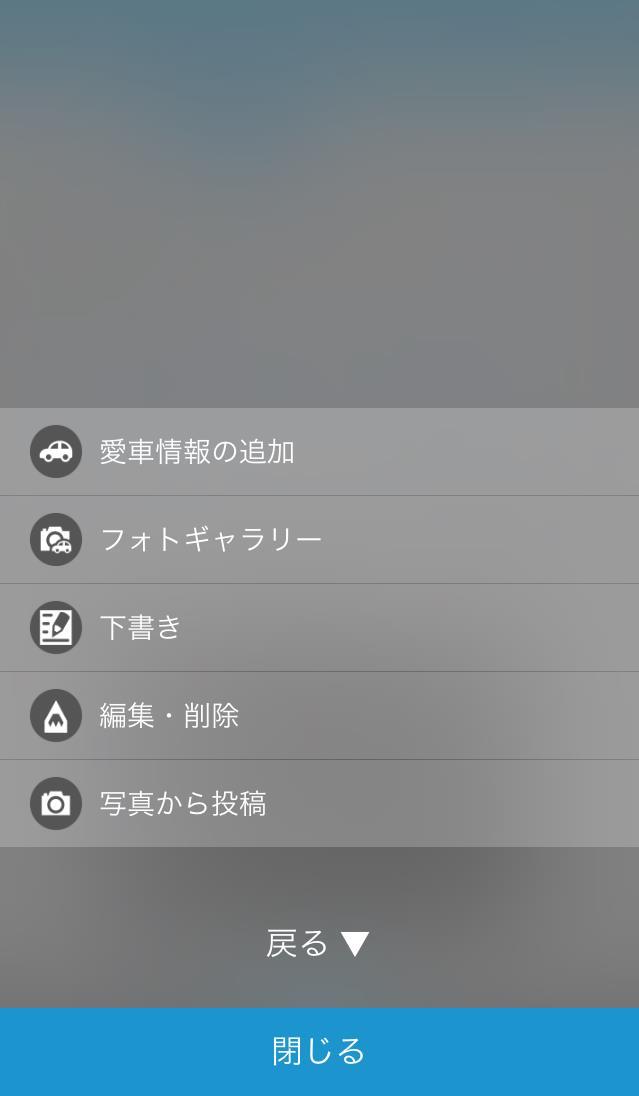
Task: Select 写真から投稿 to post from photo
Action: click(320, 804)
